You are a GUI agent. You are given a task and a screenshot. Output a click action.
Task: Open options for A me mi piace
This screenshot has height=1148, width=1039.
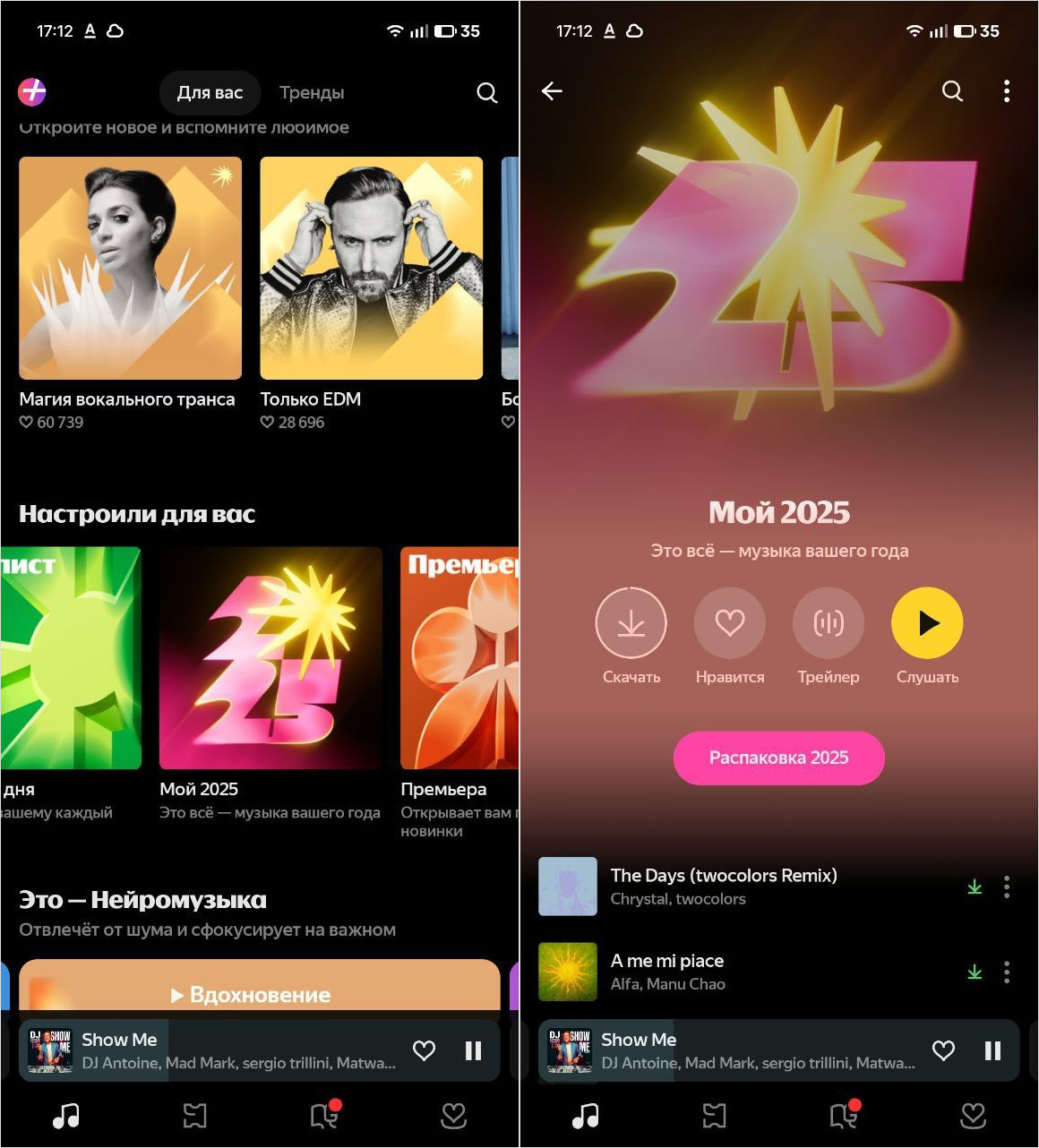coord(1007,972)
